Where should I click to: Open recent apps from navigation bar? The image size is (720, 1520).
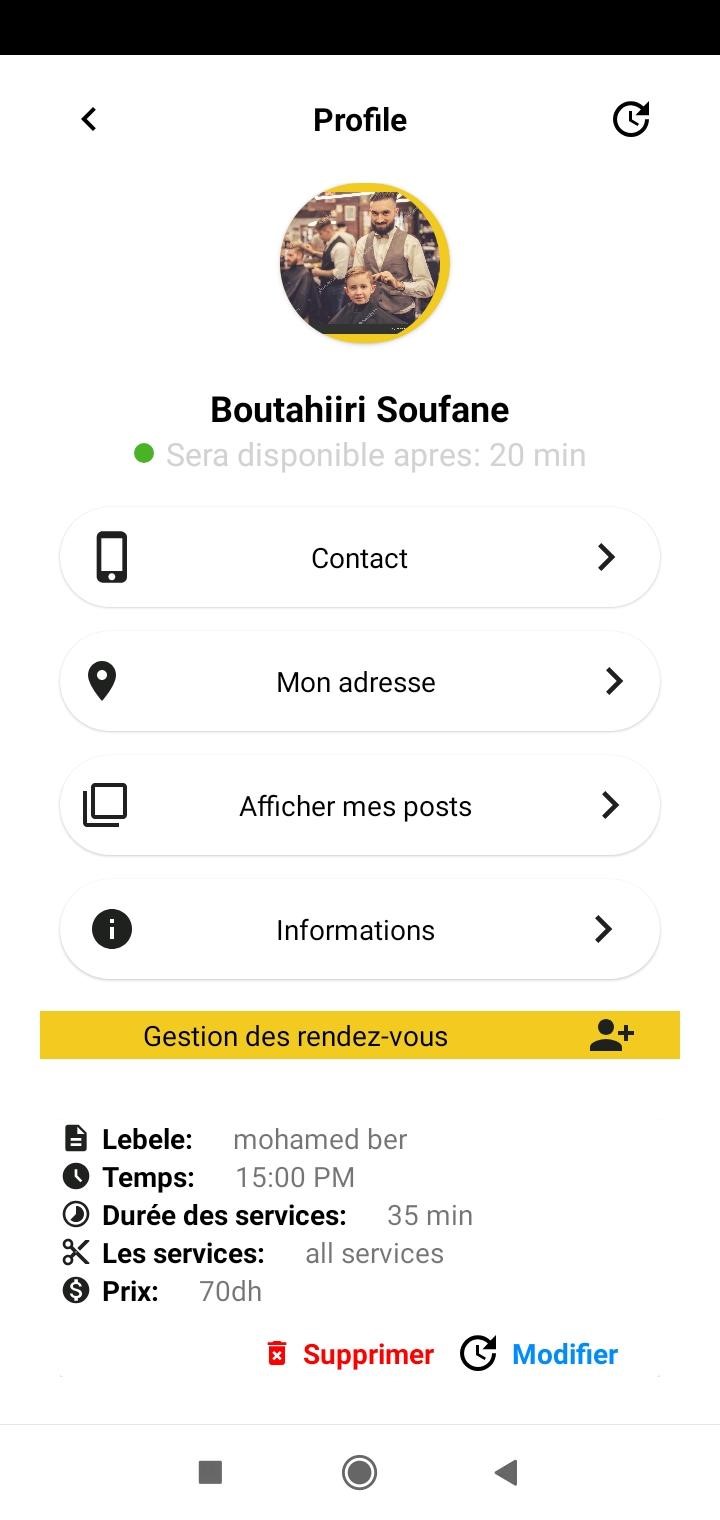pos(210,1472)
